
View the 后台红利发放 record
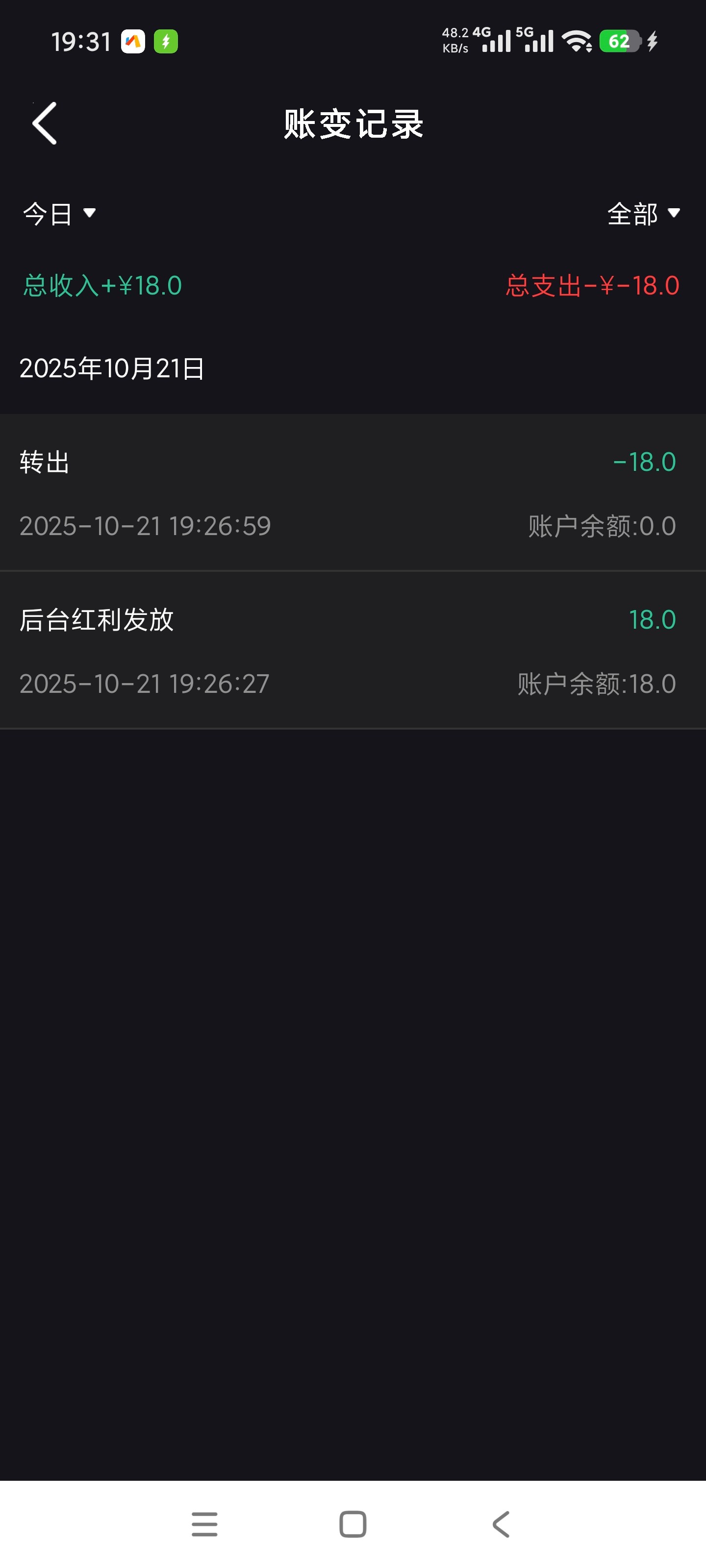(x=353, y=650)
